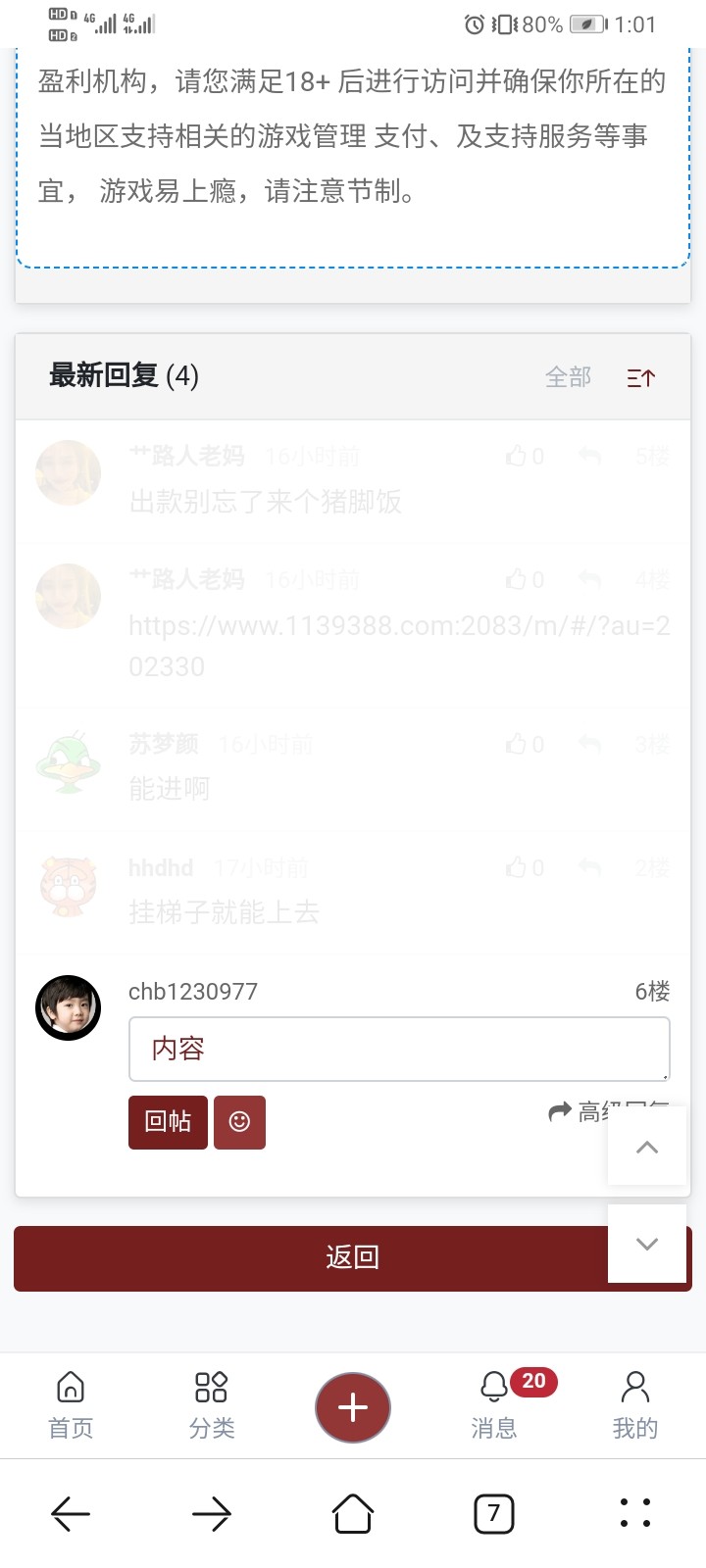Screen dimensions: 706x1568
Task: Open the browser's two-by-two dots menu
Action: coord(635,1514)
